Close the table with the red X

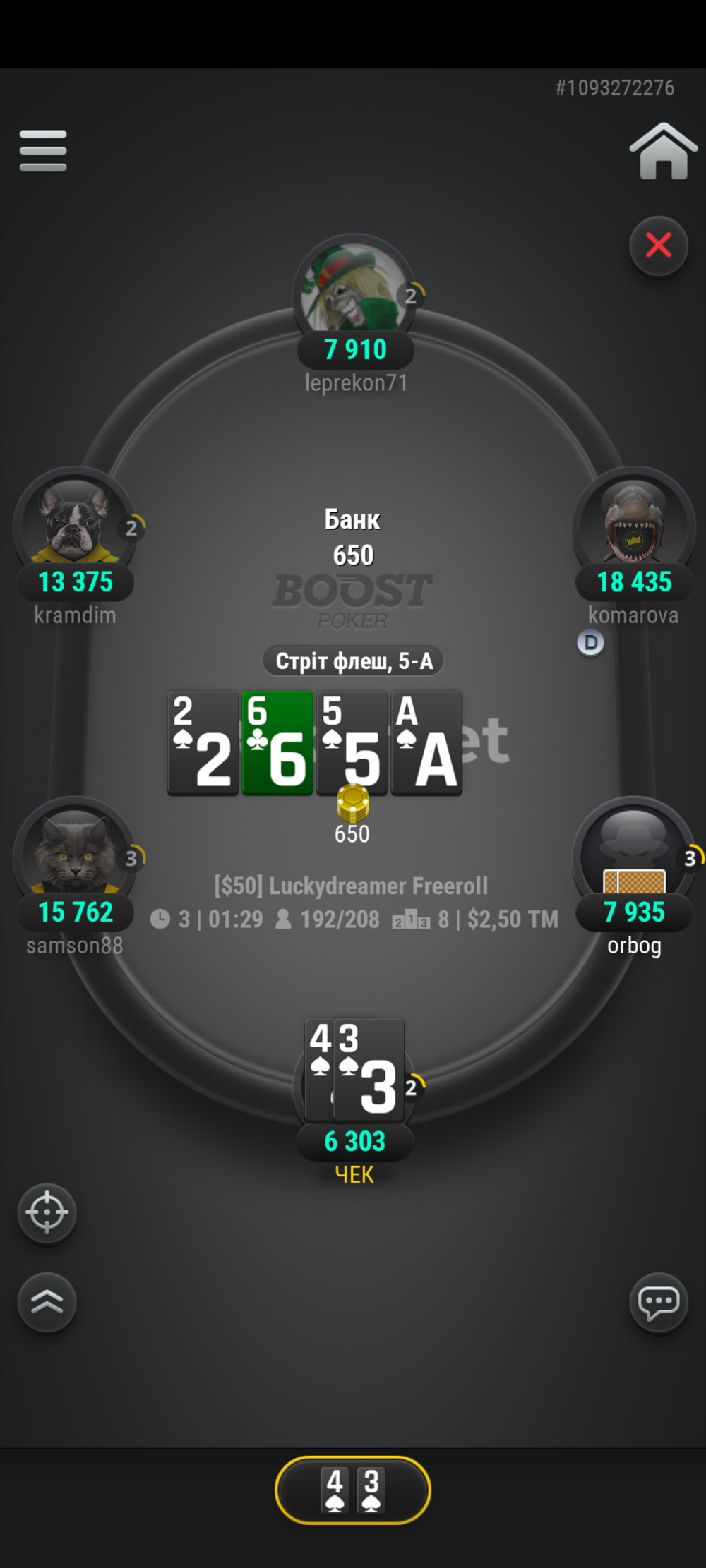tap(659, 246)
